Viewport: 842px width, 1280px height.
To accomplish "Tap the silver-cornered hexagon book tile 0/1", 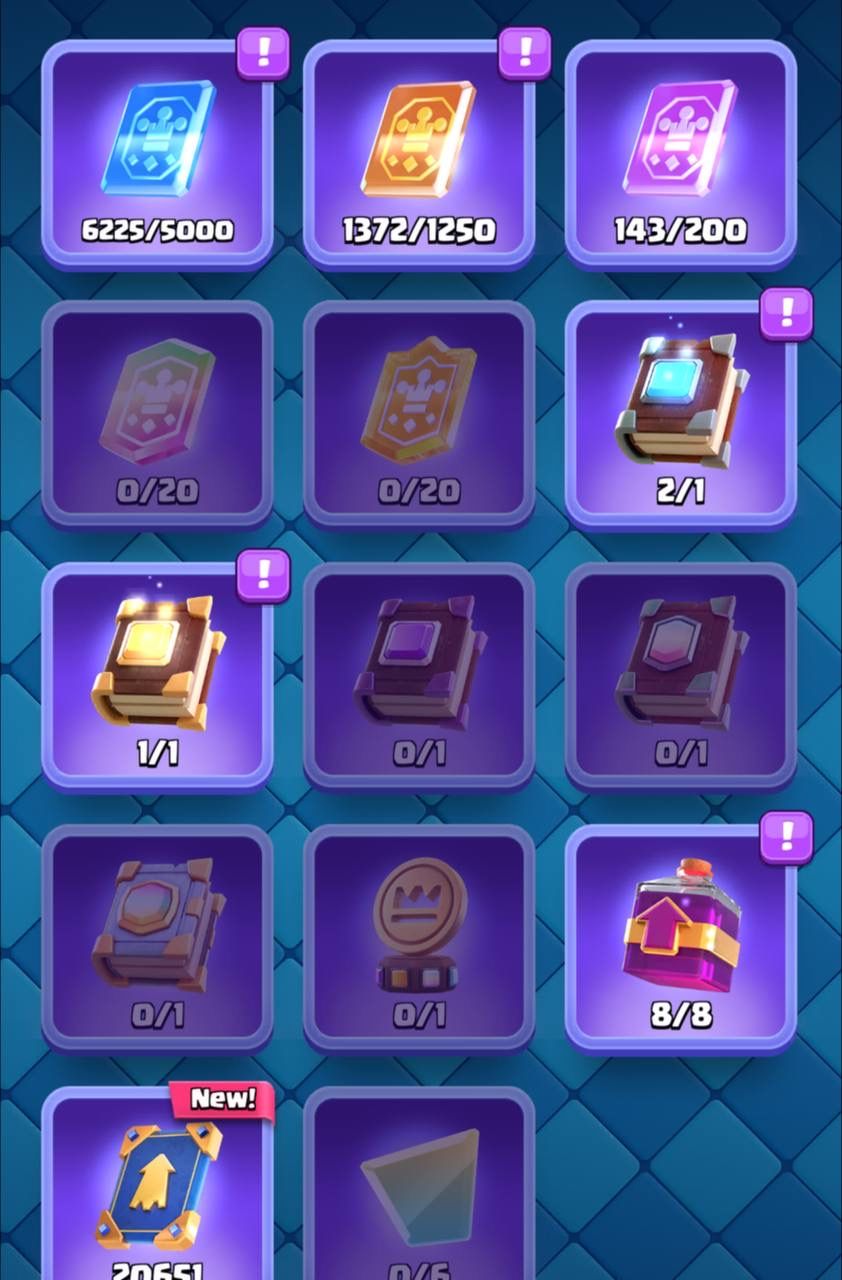I will [681, 677].
